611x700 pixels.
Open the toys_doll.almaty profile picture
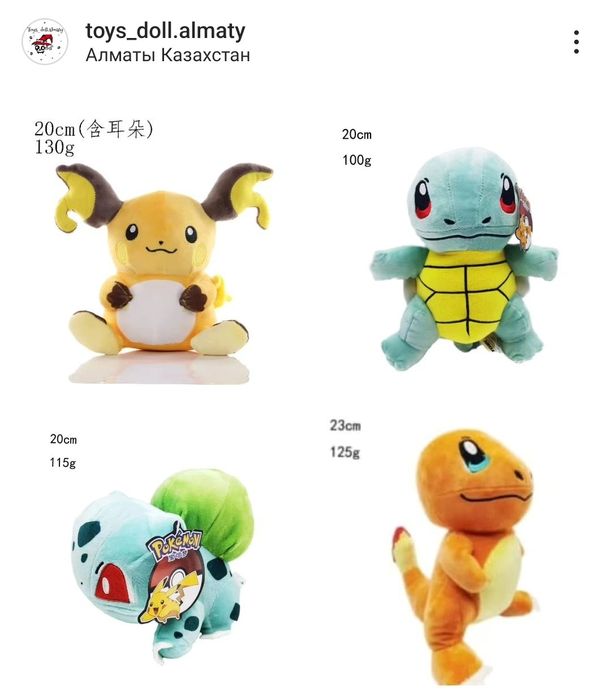(x=45, y=42)
